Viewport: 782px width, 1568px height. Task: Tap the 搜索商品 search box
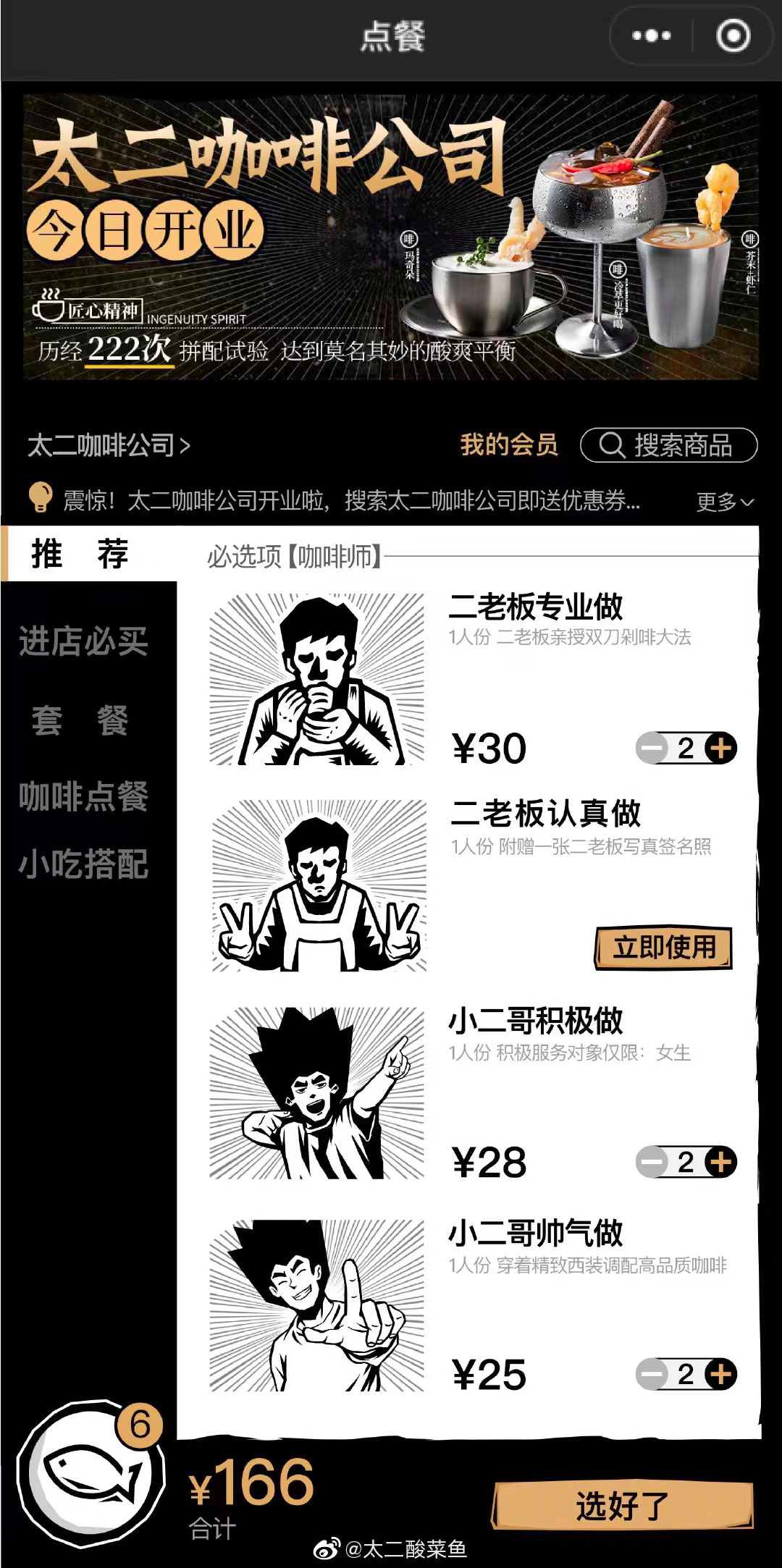(668, 445)
